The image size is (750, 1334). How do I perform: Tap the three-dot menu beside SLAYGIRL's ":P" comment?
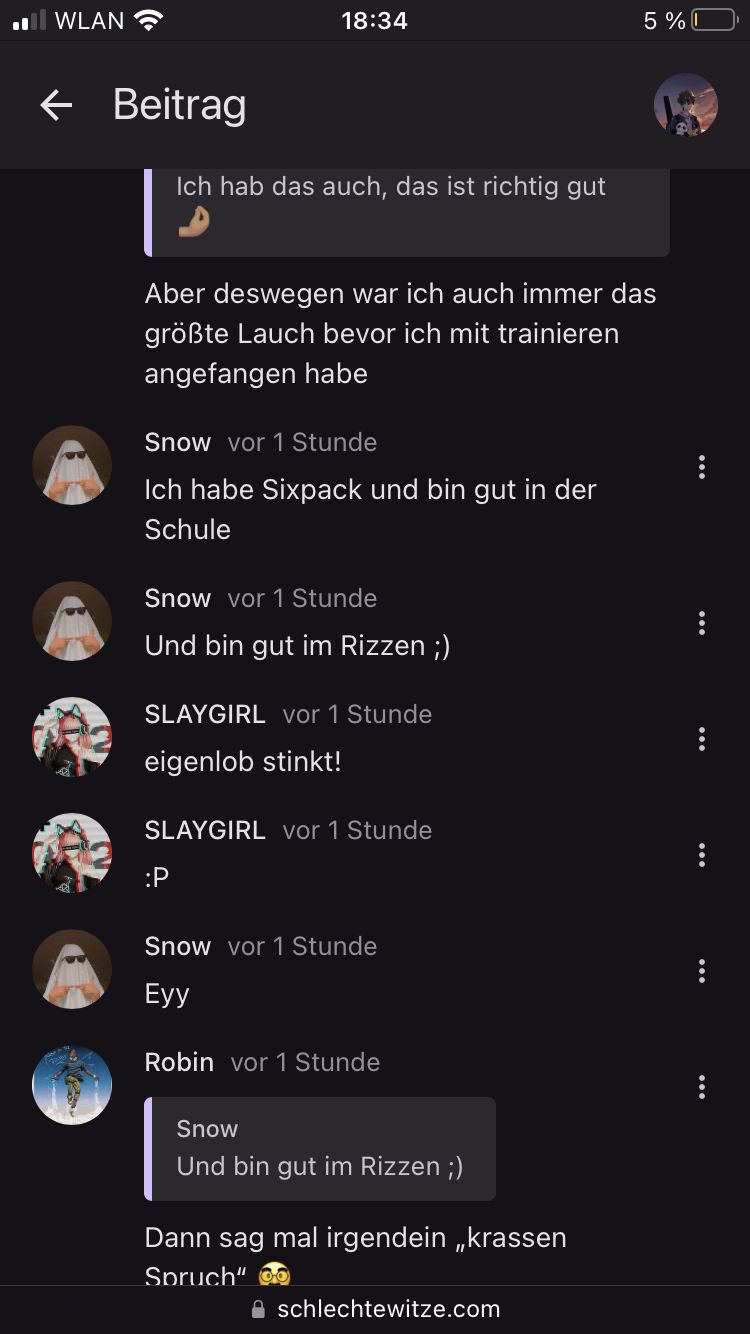coord(702,855)
